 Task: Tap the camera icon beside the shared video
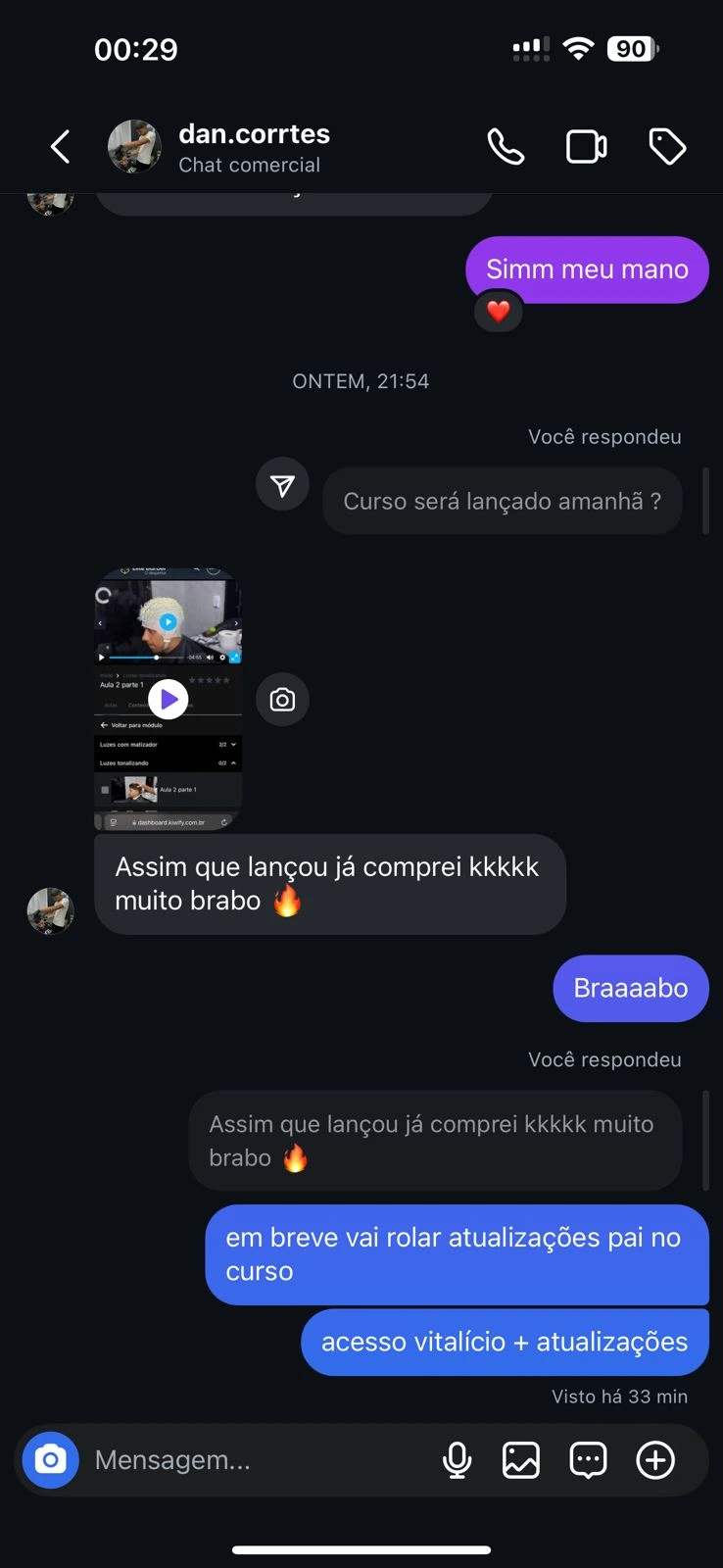(x=282, y=700)
